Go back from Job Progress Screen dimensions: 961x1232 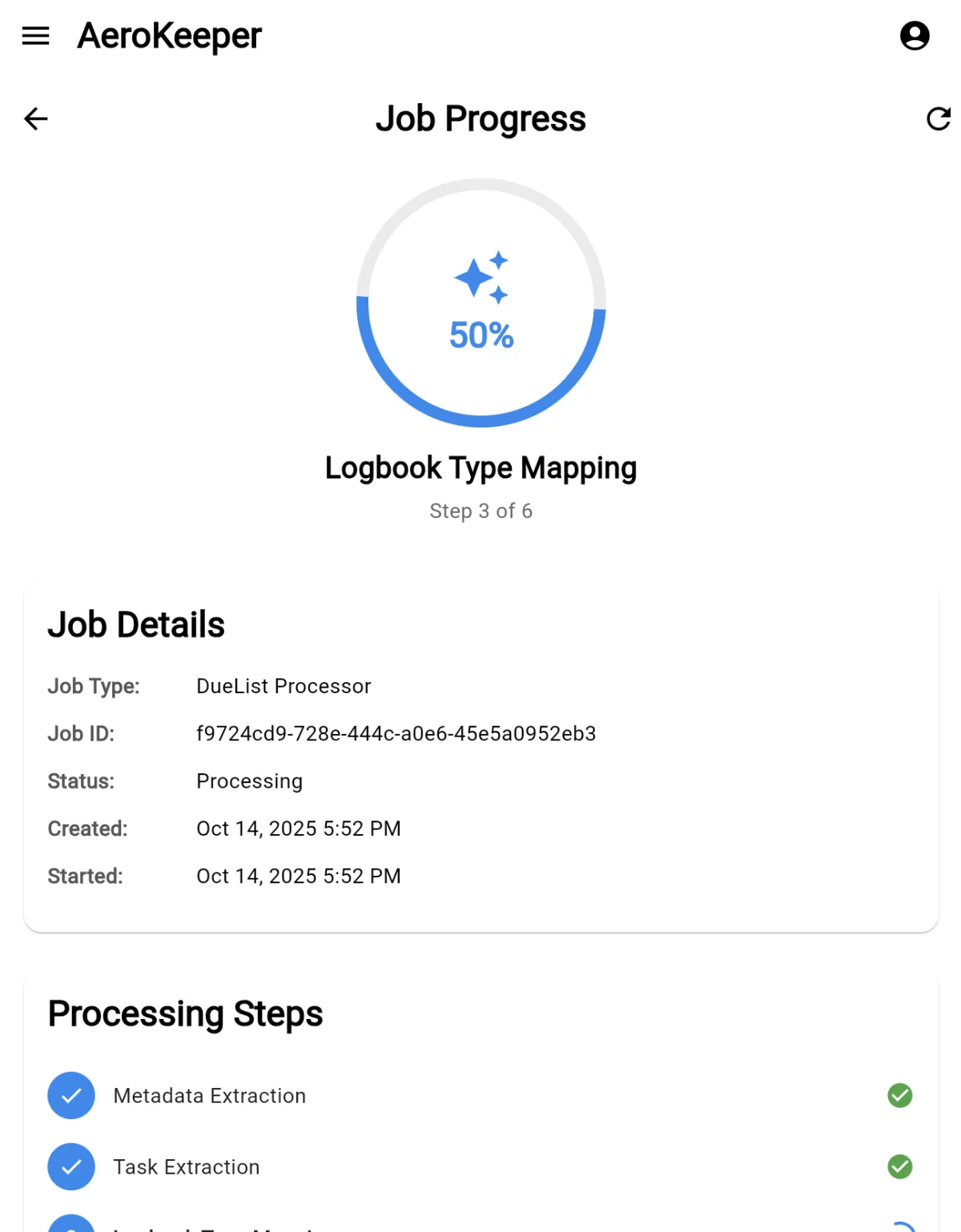(36, 119)
